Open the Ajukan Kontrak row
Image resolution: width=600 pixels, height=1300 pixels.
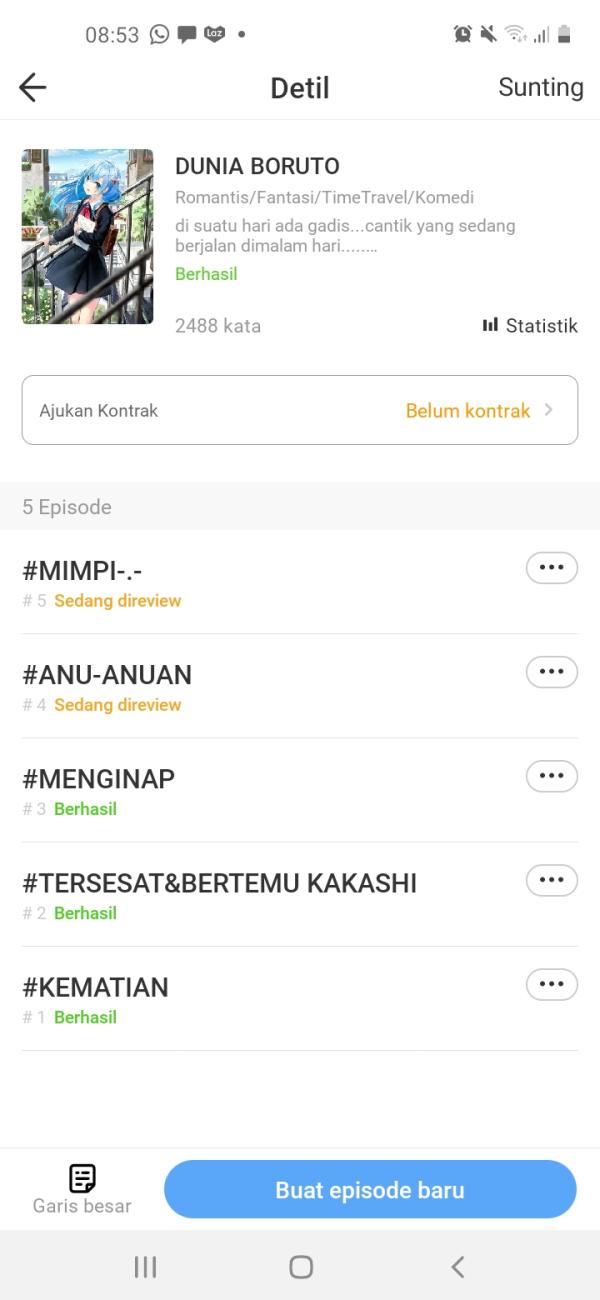(300, 410)
